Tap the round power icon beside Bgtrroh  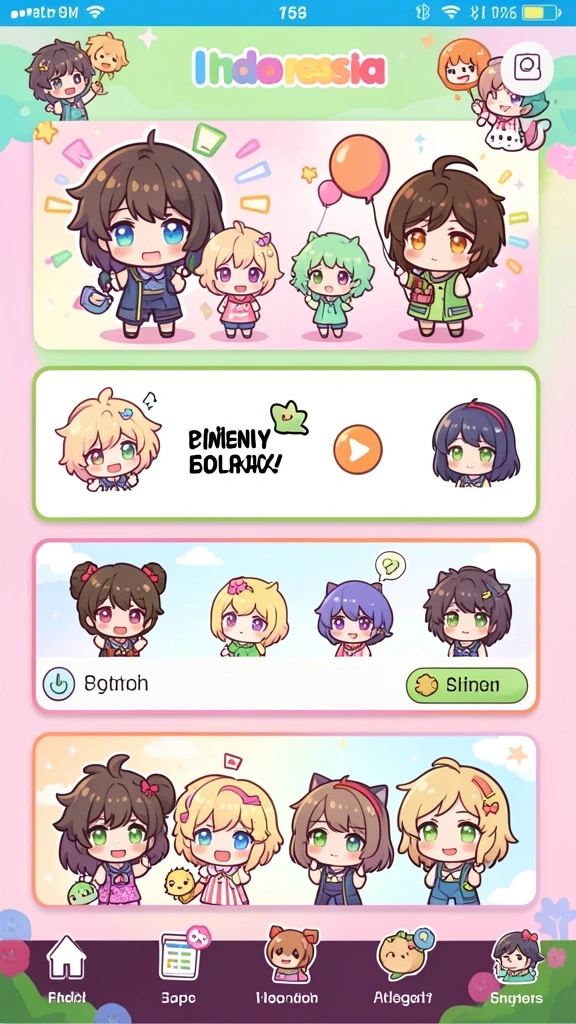tap(59, 684)
